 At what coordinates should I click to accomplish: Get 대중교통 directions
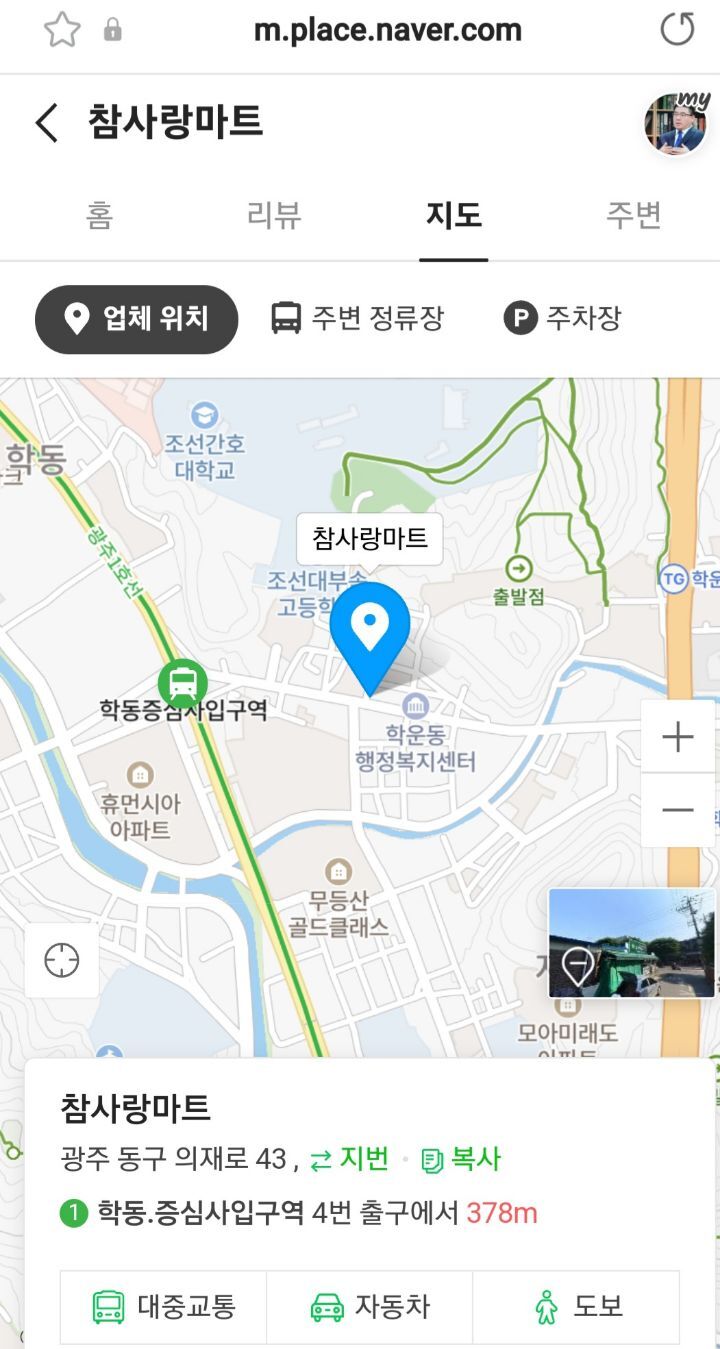pyautogui.click(x=164, y=1306)
